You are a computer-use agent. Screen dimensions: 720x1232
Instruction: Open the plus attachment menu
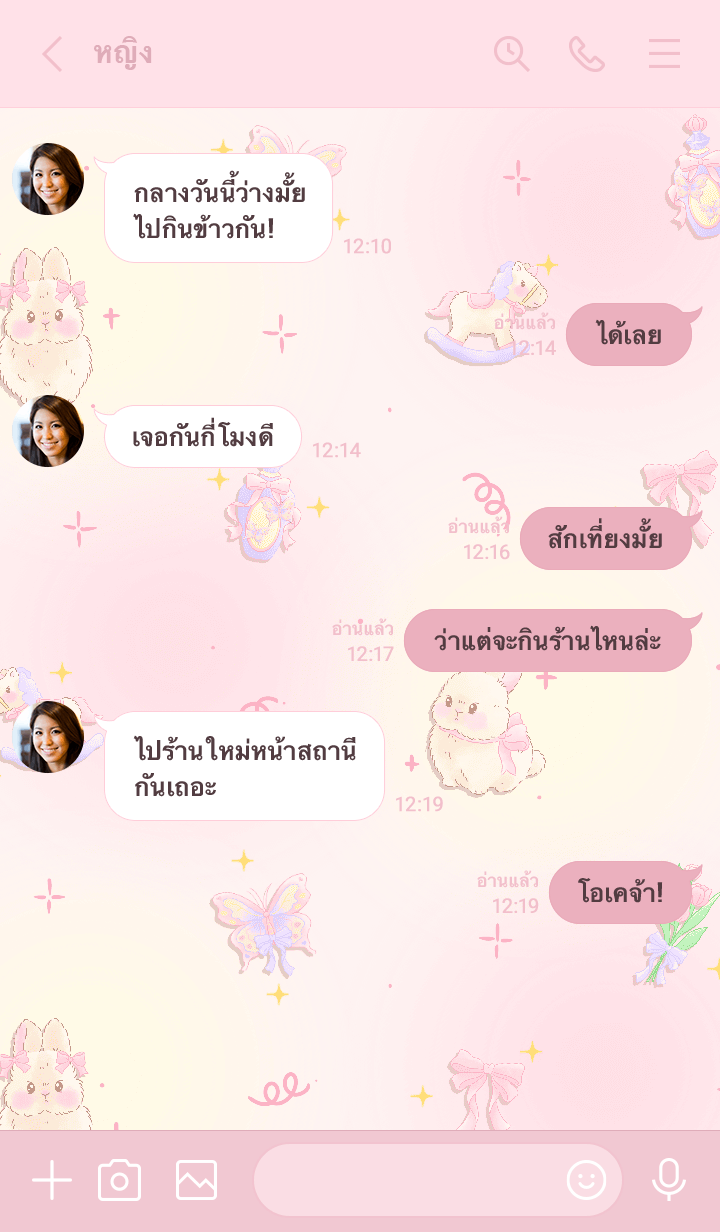[52, 1181]
